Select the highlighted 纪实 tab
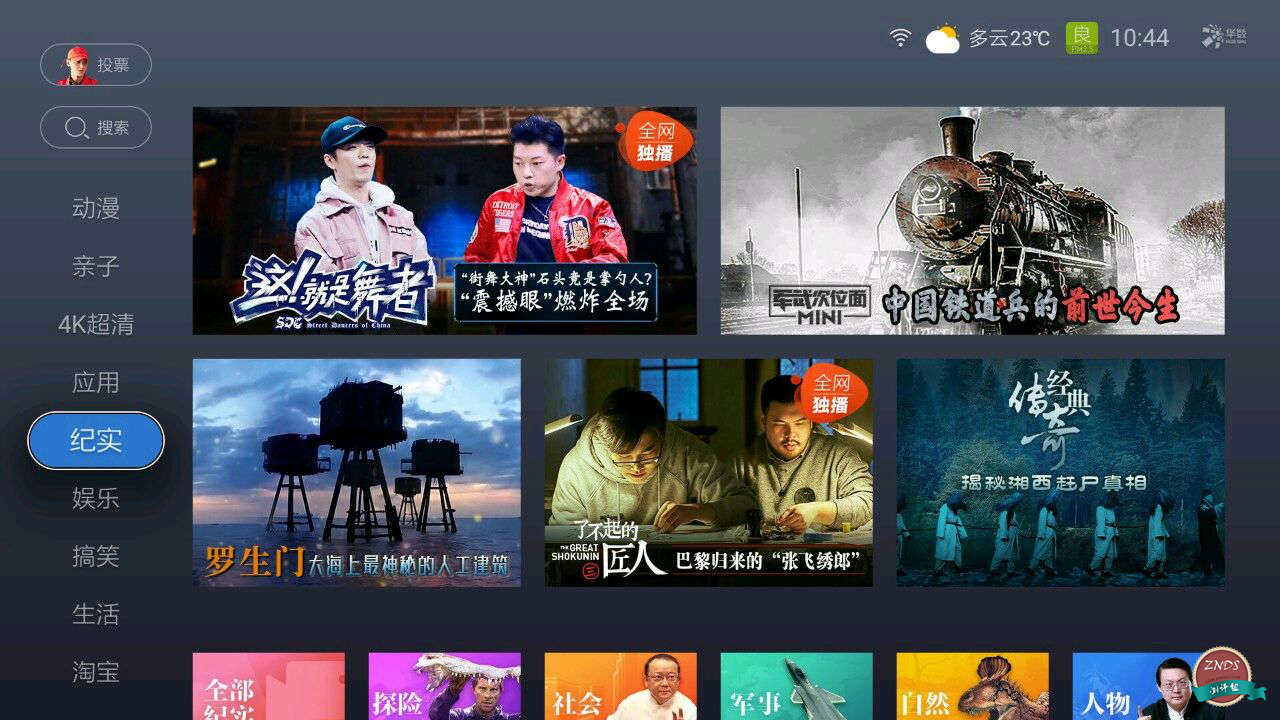Image resolution: width=1280 pixels, height=720 pixels. [x=96, y=440]
